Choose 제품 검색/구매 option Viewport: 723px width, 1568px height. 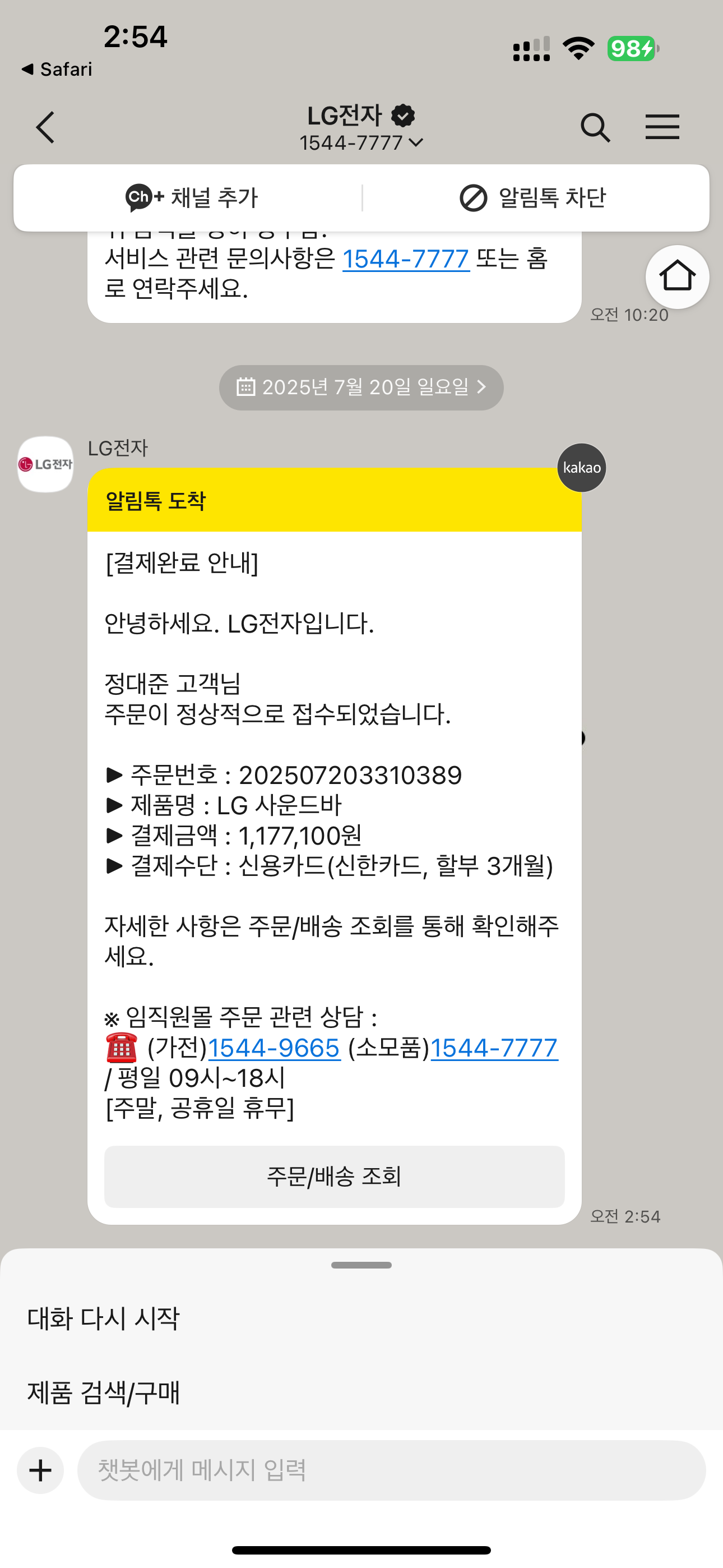pos(104,1392)
